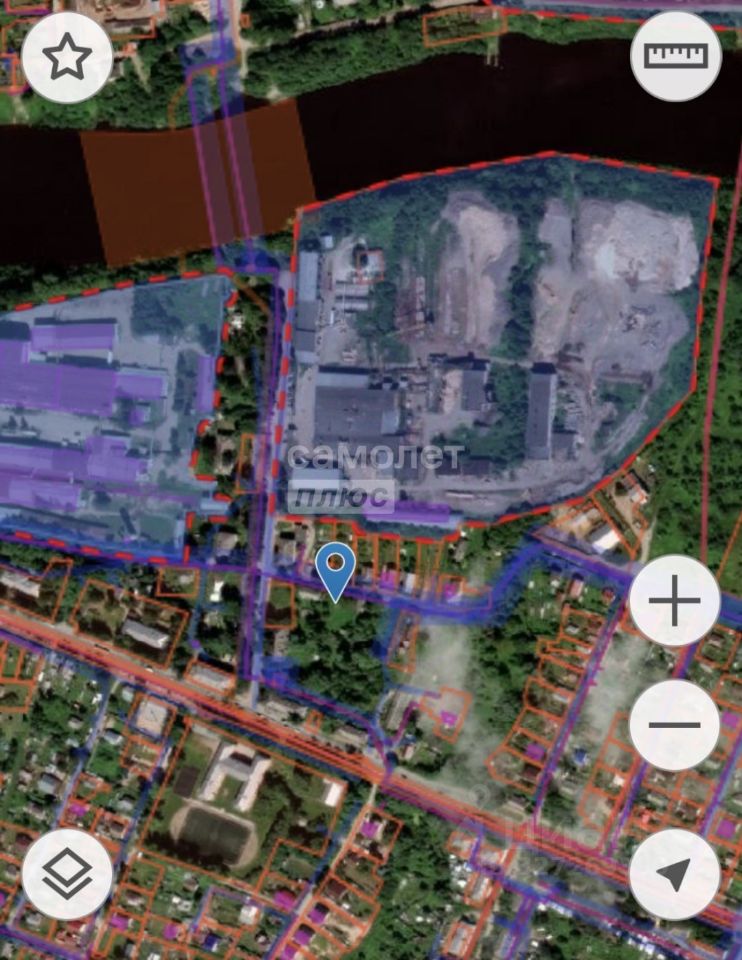Open the ruler measurement tool
The width and height of the screenshot is (742, 960).
676,56
